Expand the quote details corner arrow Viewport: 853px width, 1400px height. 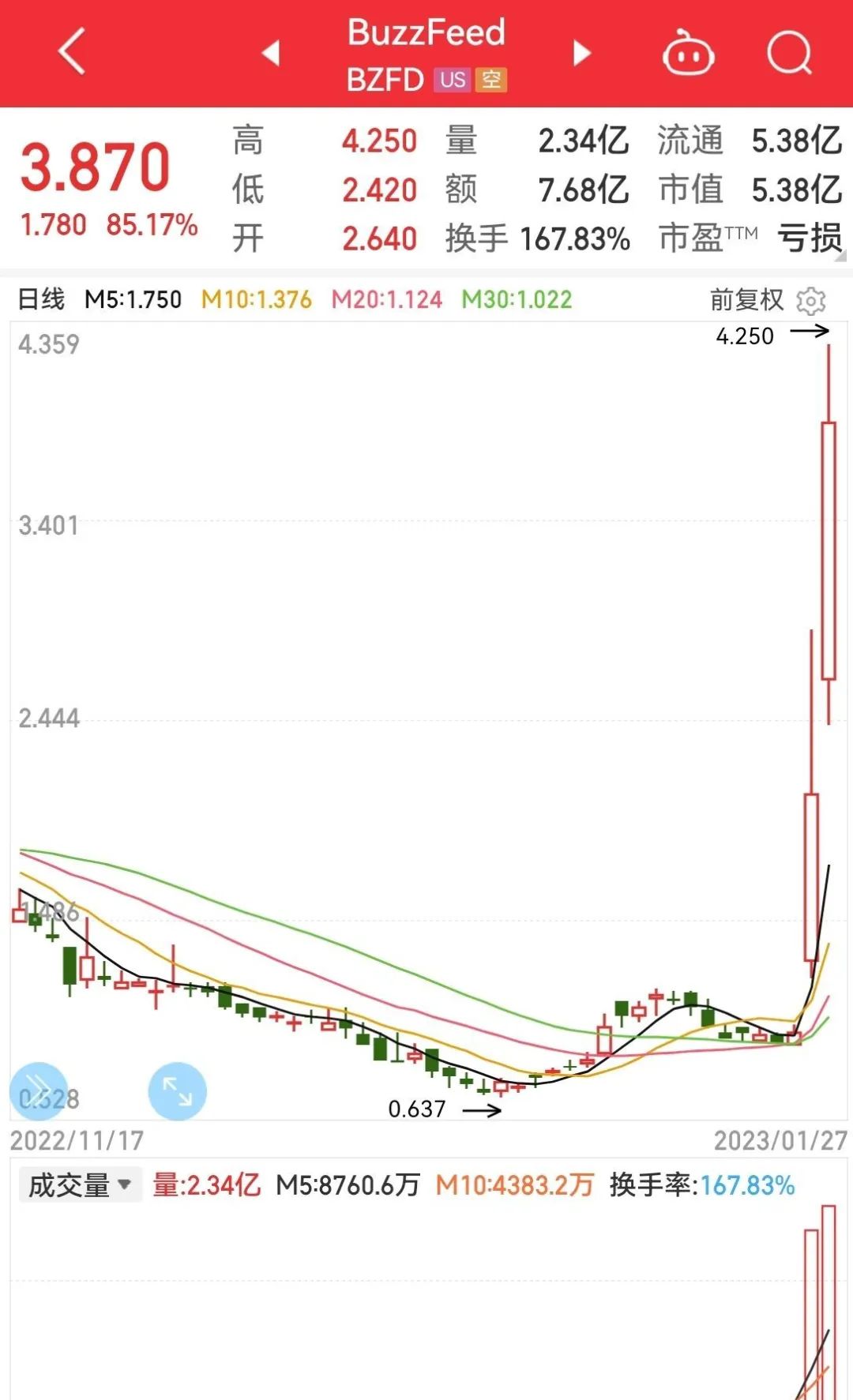pos(841,256)
